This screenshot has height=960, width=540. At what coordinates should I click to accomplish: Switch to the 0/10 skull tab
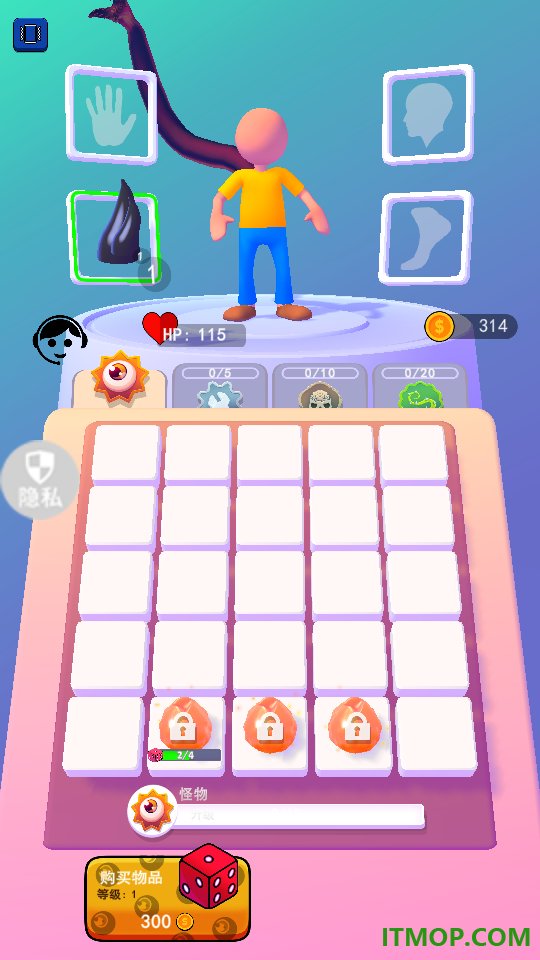tap(320, 386)
